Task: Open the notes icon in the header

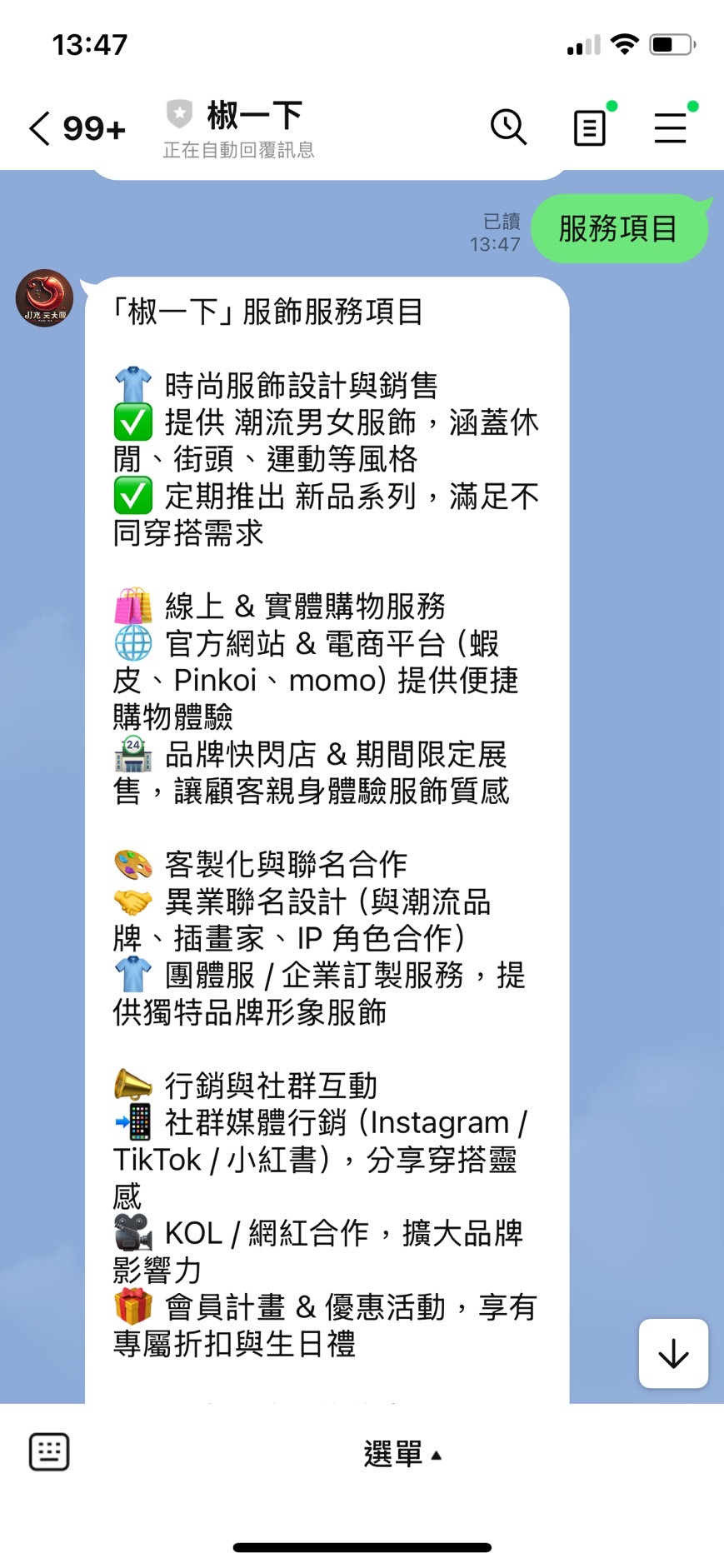Action: [590, 128]
